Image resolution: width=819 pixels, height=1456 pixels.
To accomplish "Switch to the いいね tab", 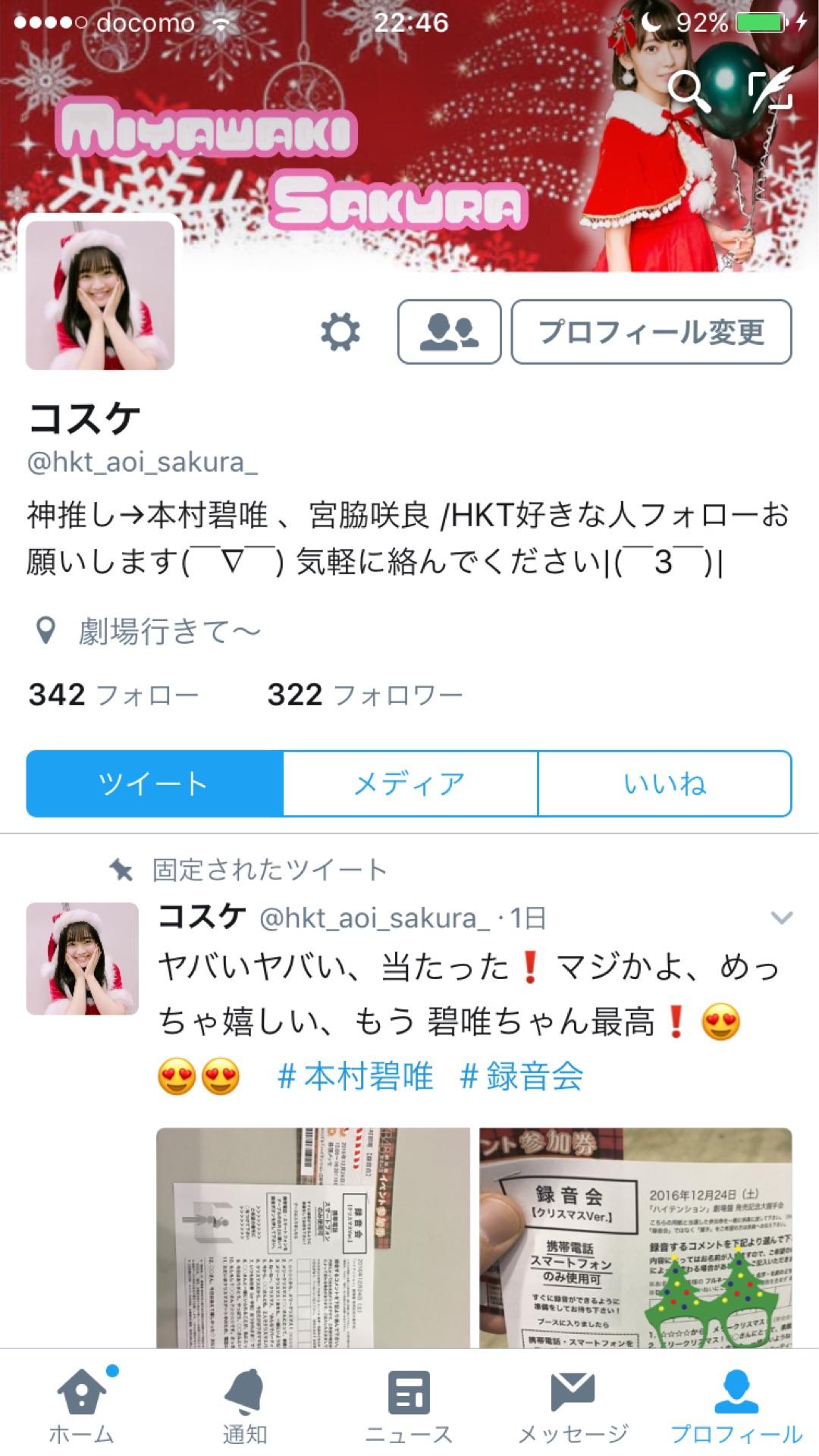I will coord(665,783).
